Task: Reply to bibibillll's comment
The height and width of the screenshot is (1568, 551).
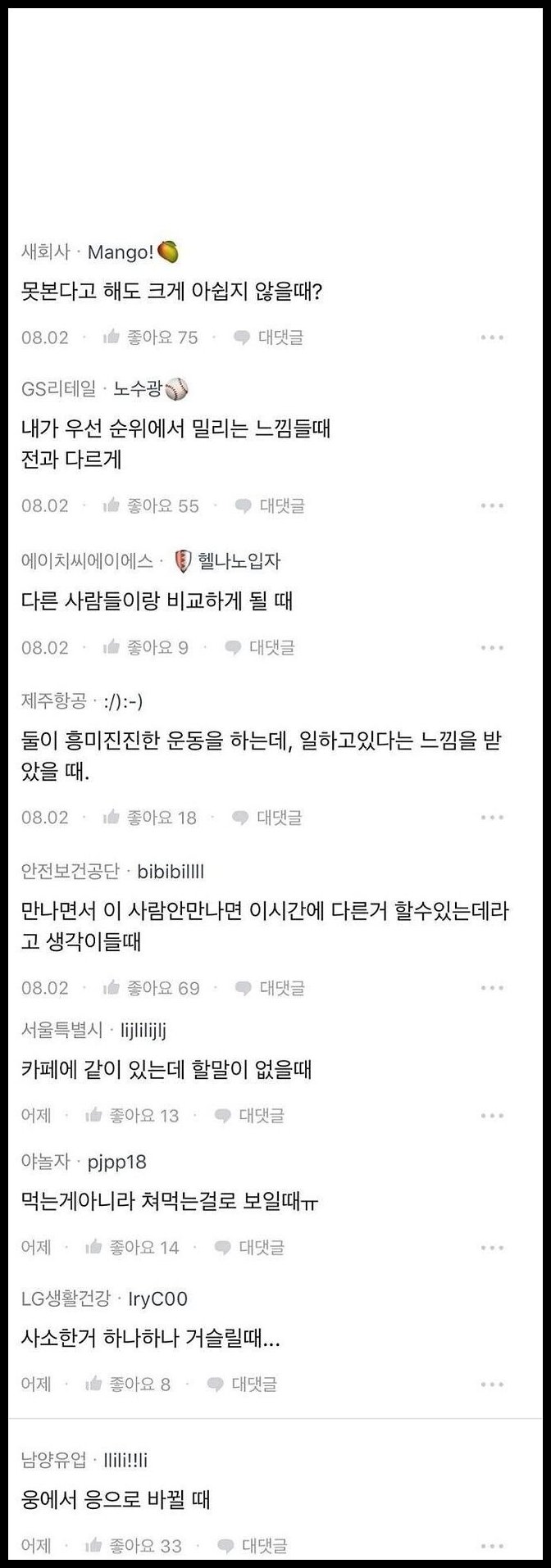Action: (270, 988)
